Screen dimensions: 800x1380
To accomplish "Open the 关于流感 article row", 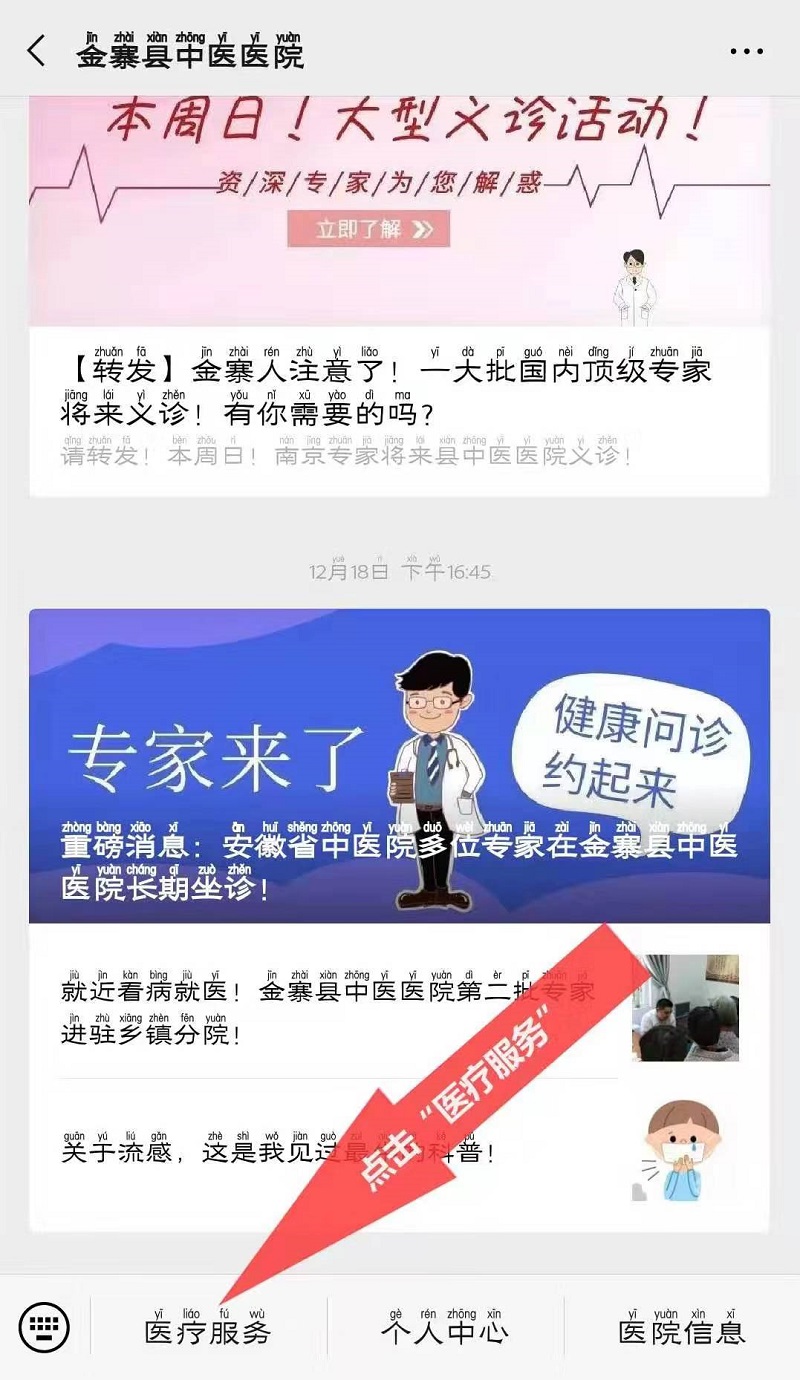I will coord(330,1152).
